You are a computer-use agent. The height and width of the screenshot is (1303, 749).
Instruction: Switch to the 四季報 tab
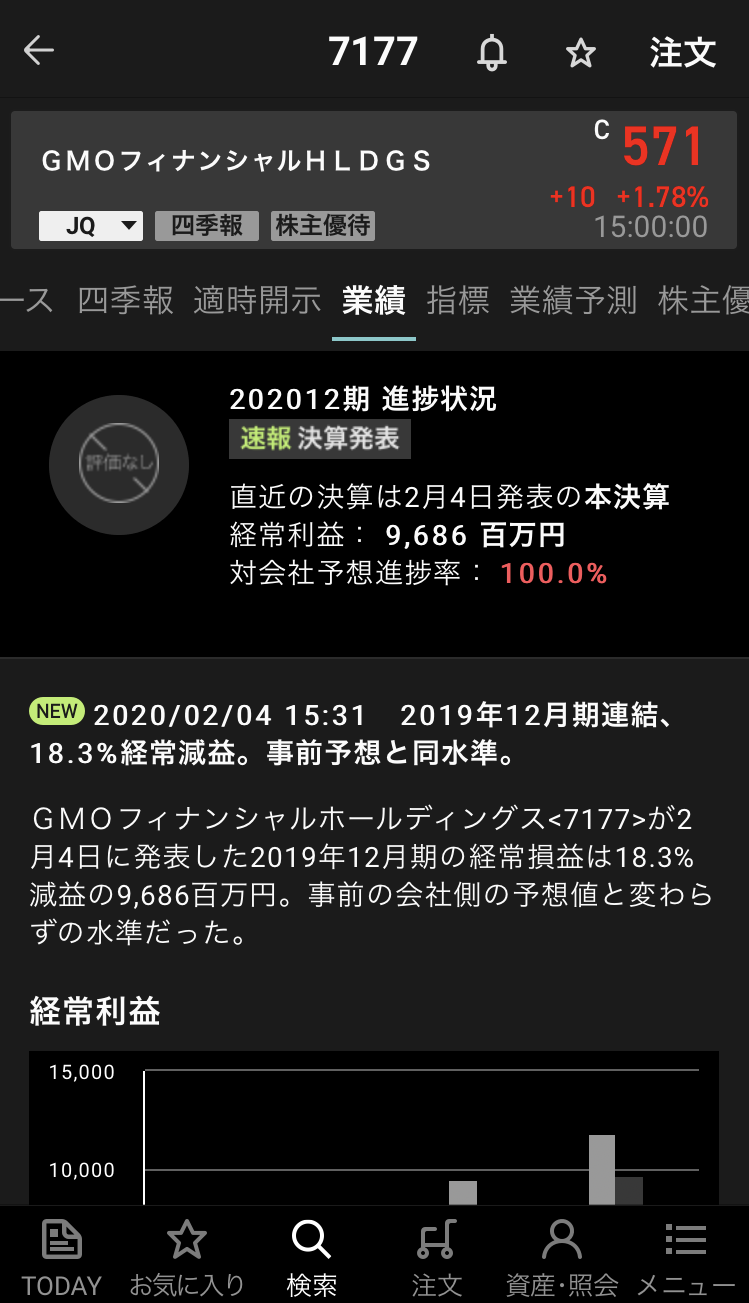[125, 301]
